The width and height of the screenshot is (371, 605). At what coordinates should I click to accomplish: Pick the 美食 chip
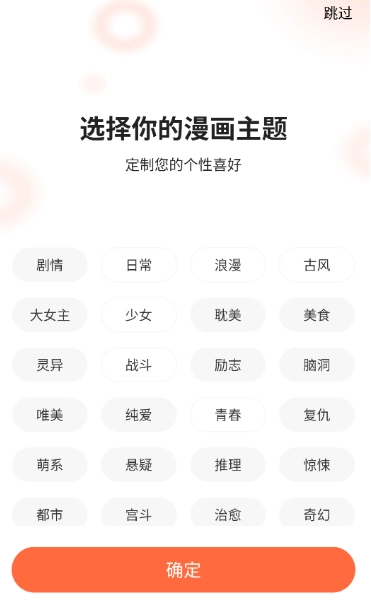click(x=317, y=315)
